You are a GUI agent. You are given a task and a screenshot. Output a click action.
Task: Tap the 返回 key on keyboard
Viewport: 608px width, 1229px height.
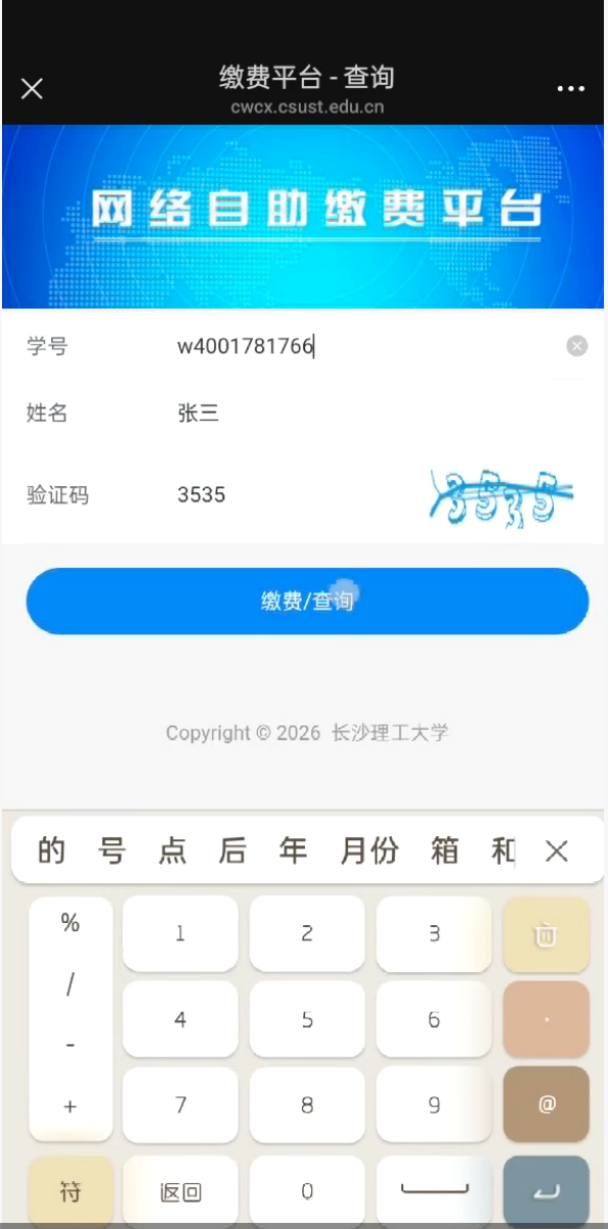pyautogui.click(x=180, y=1191)
